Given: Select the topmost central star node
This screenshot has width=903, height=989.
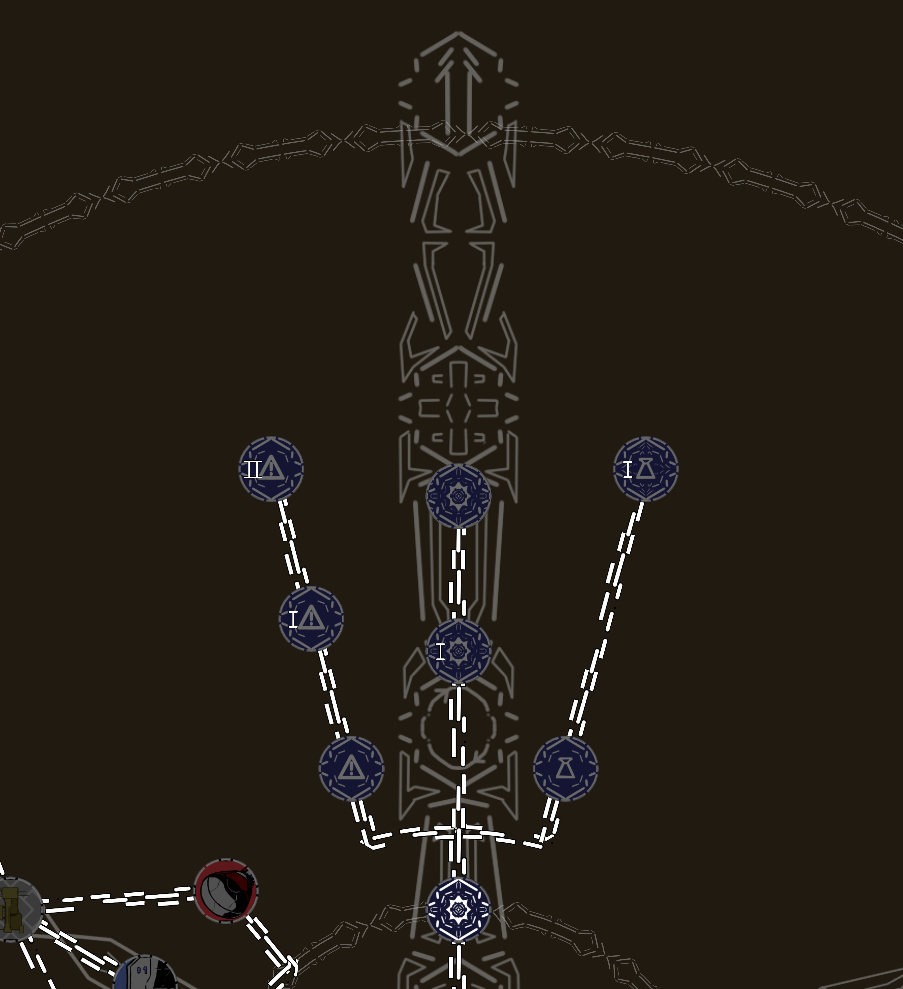Looking at the screenshot, I should 459,495.
